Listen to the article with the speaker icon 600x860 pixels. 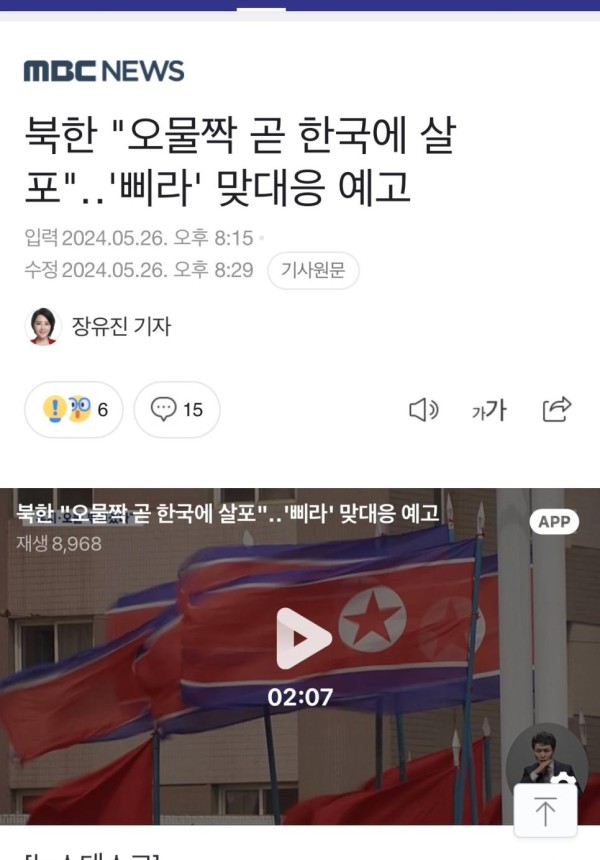(x=423, y=409)
